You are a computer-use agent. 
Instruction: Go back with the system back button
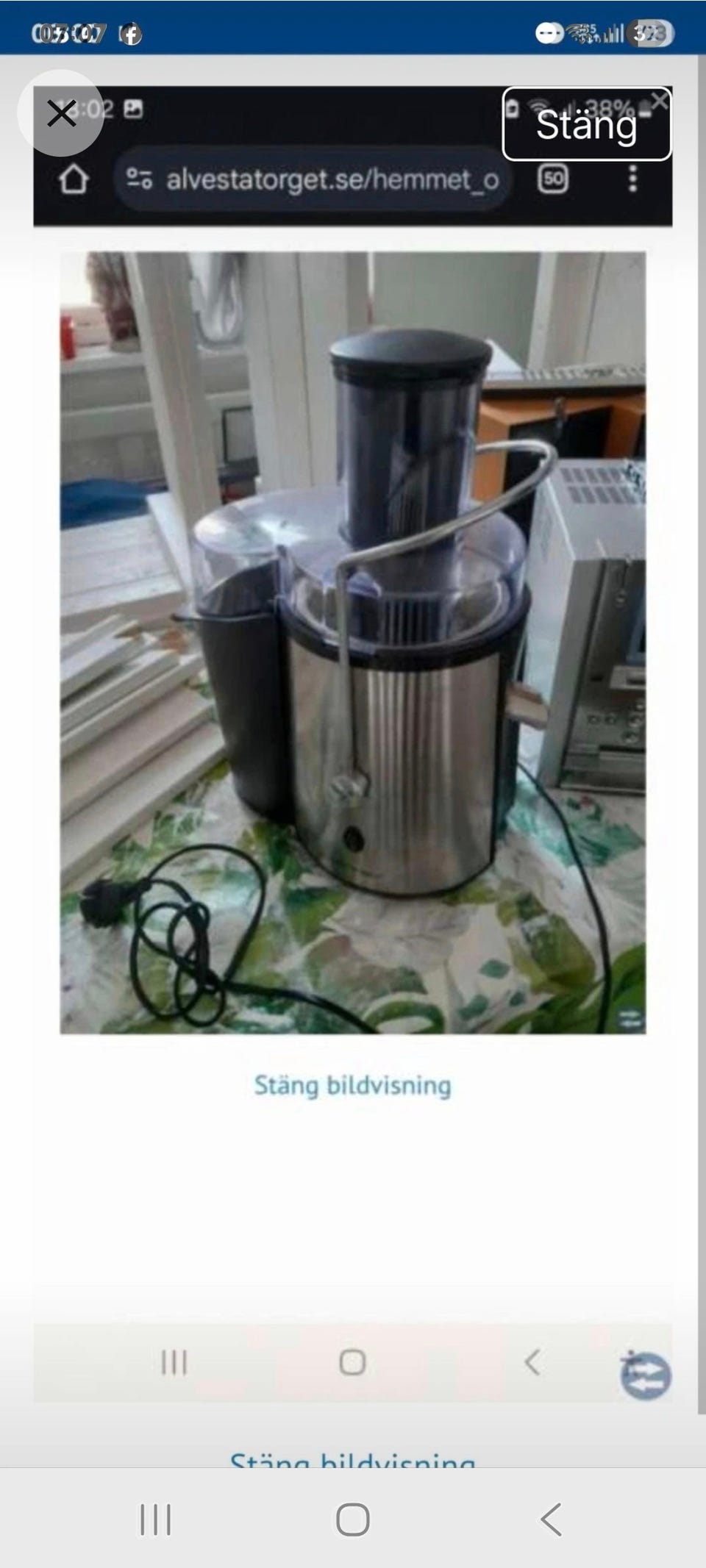[x=552, y=1519]
